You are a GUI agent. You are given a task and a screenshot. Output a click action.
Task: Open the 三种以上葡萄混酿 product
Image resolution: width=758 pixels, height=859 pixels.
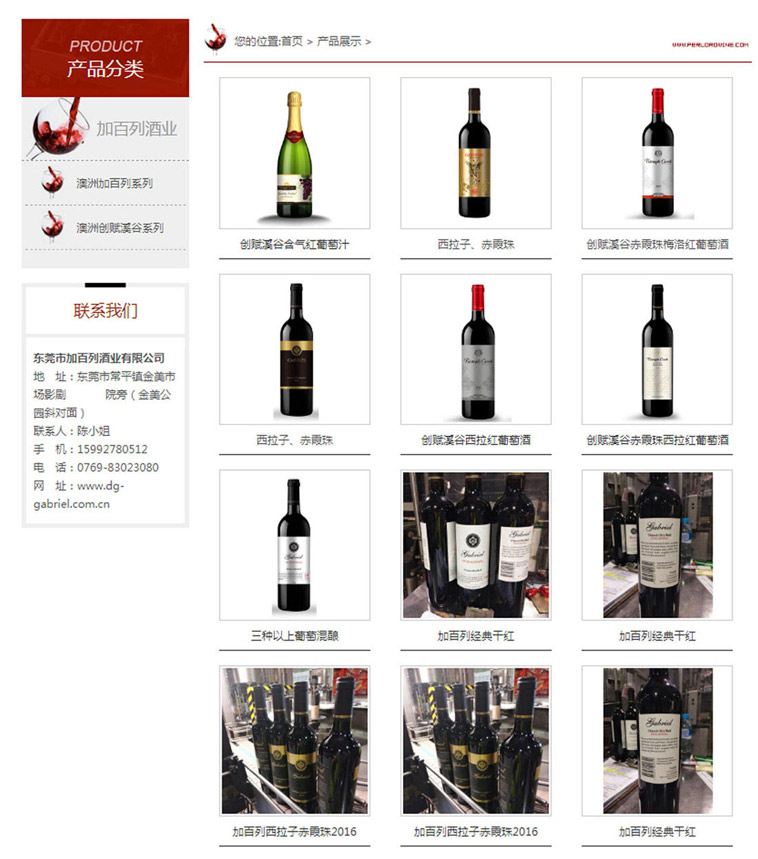click(x=294, y=545)
